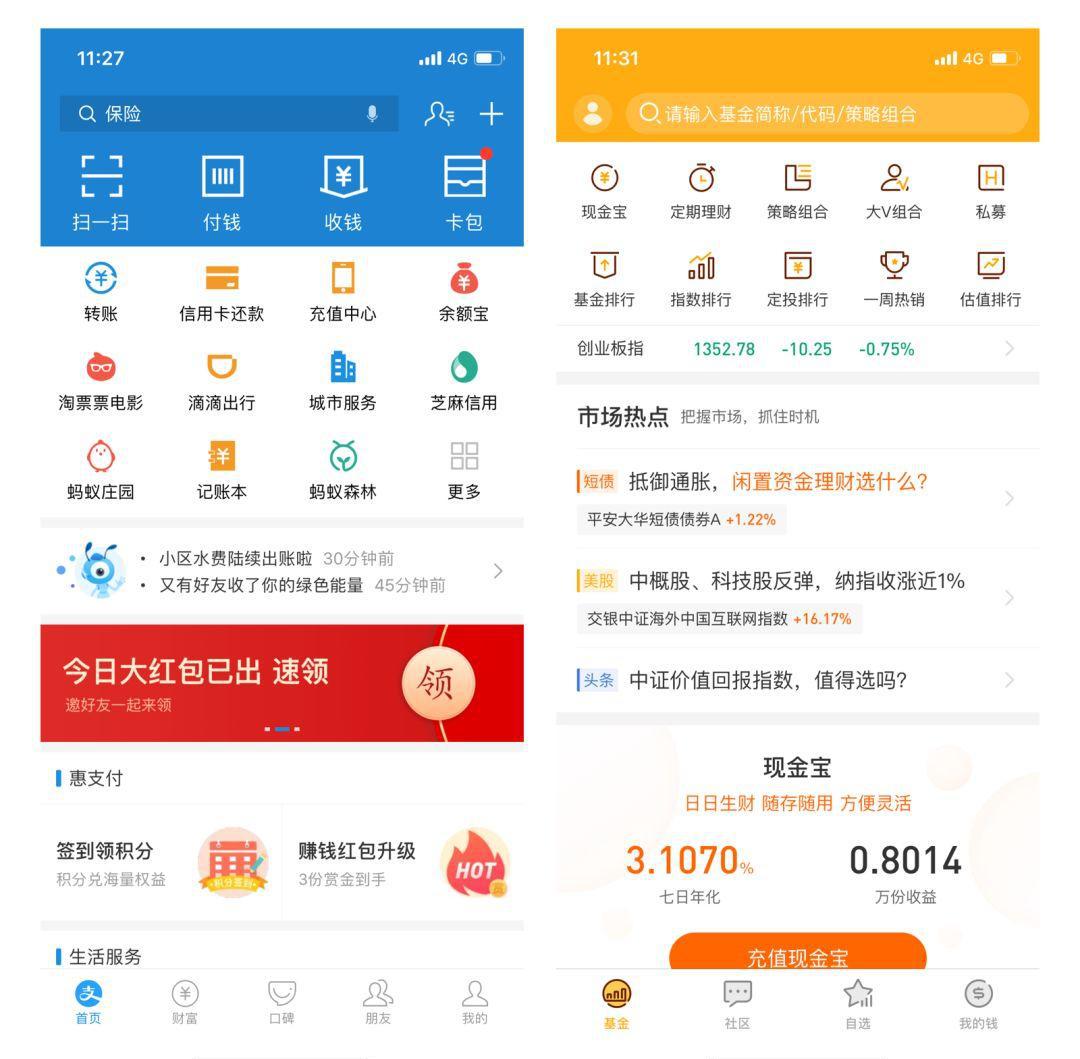Viewport: 1080px width, 1059px height.
Task: Open 基金排行 ranking
Action: point(604,279)
